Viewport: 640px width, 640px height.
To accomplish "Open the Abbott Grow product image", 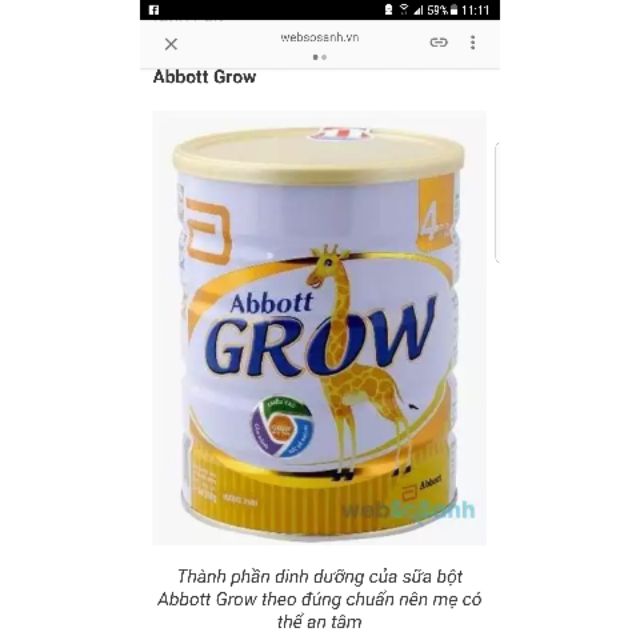I will pos(319,328).
